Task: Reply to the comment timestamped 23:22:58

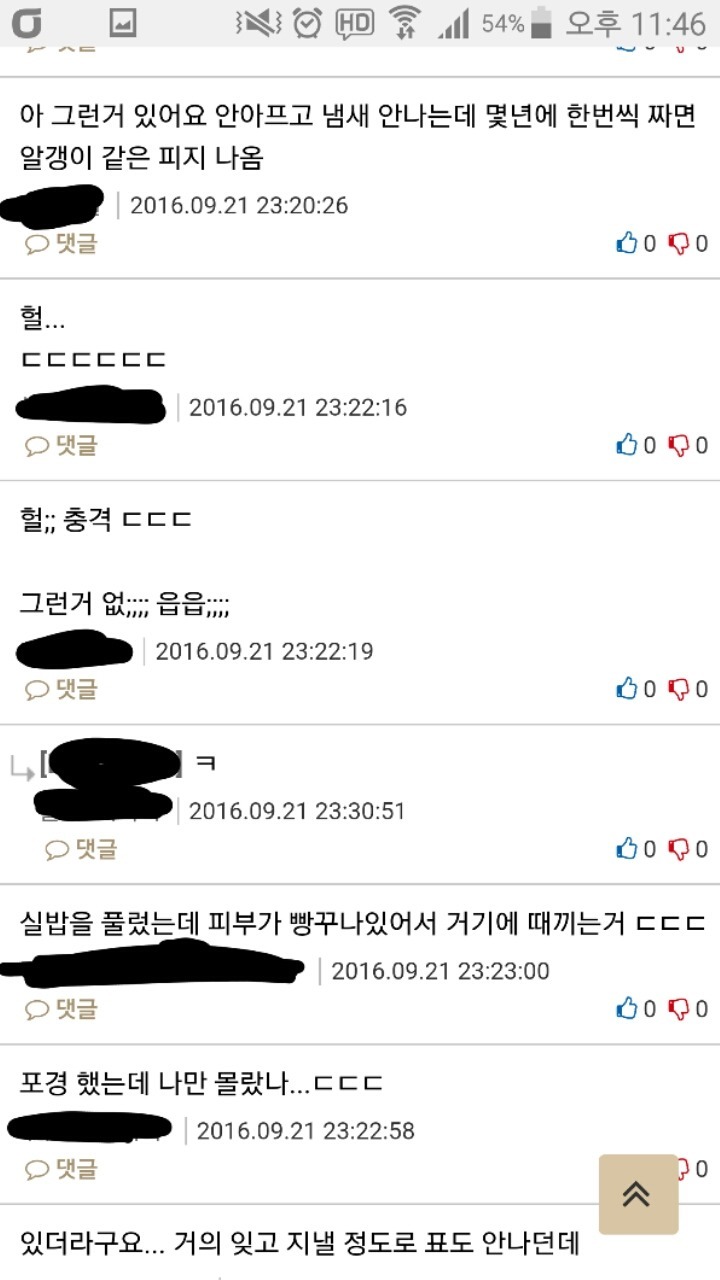Action: (62, 1168)
